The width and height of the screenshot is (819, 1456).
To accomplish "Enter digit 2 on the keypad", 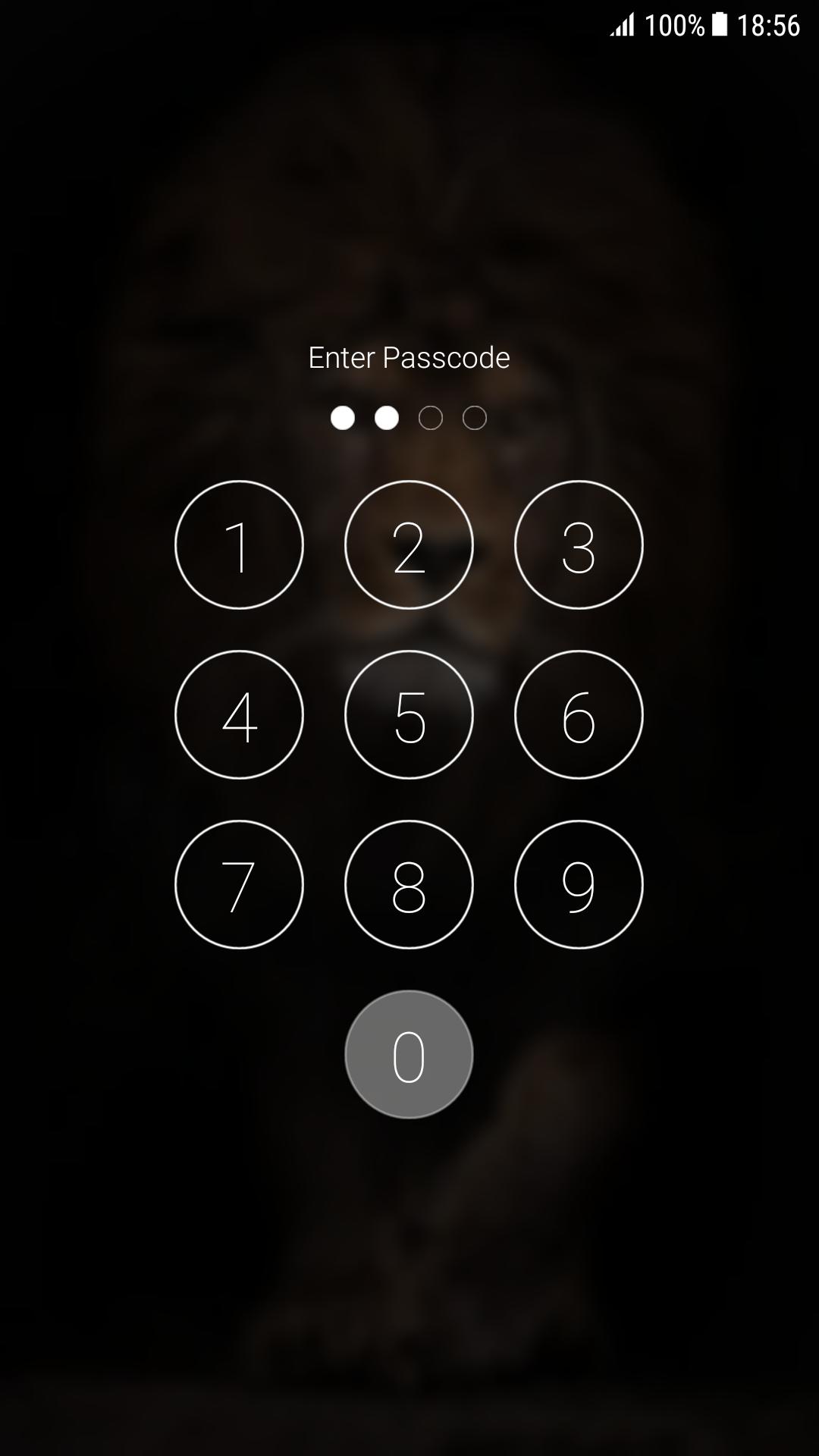I will tap(409, 544).
